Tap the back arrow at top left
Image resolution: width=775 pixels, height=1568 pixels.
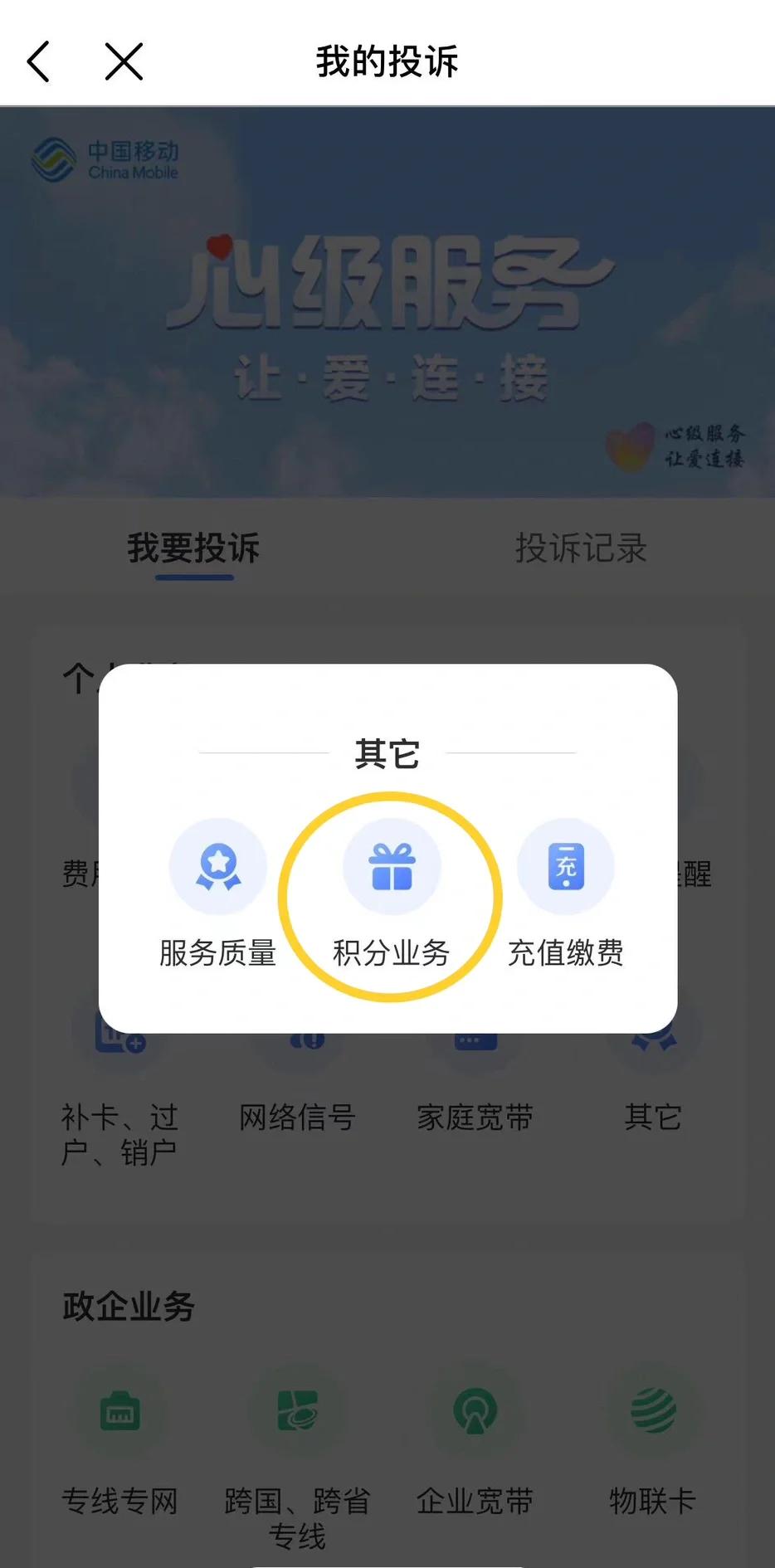pyautogui.click(x=37, y=61)
